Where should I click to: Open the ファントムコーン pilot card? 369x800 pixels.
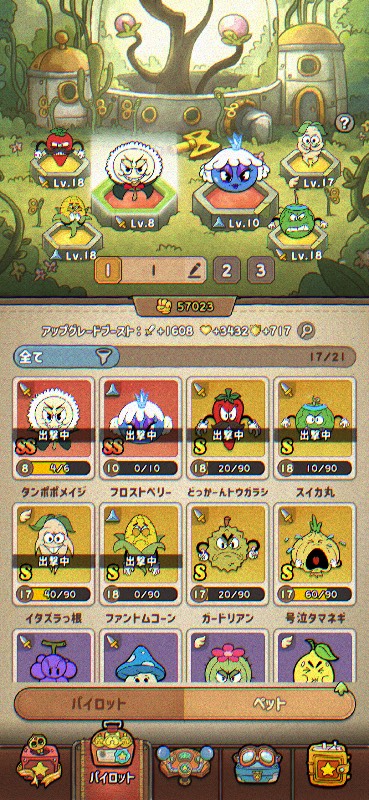(x=140, y=554)
